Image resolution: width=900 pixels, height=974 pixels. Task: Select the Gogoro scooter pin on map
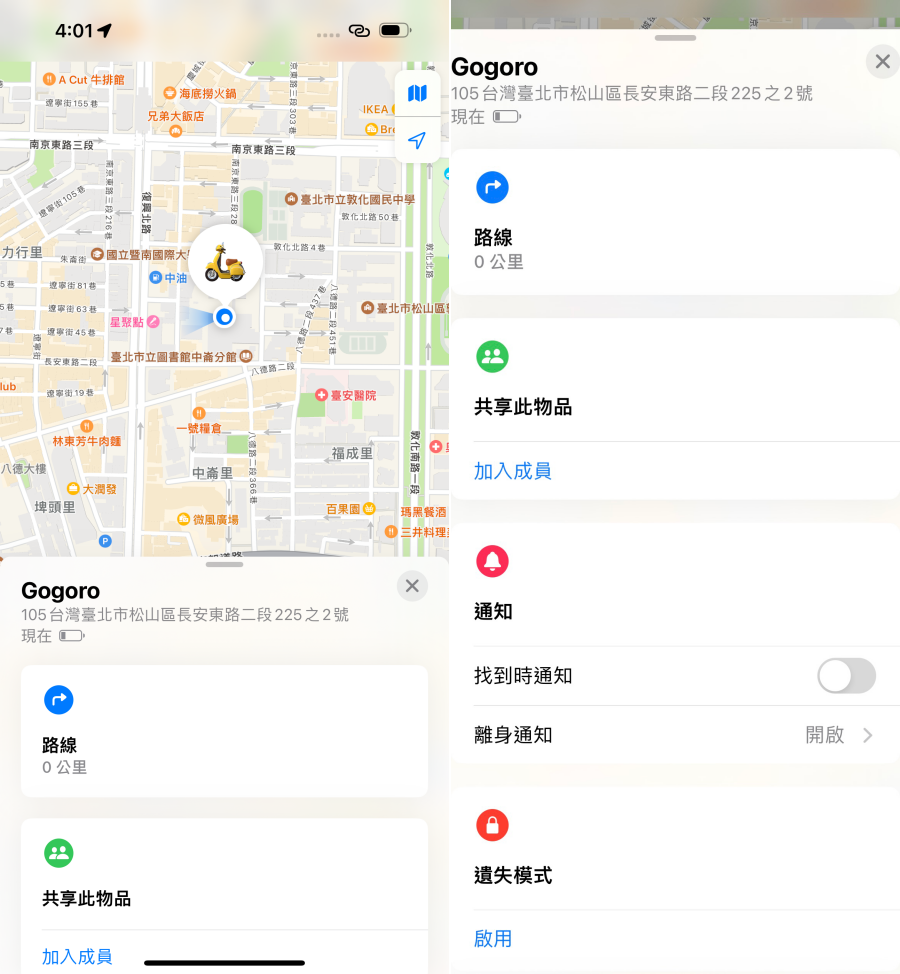tap(226, 262)
